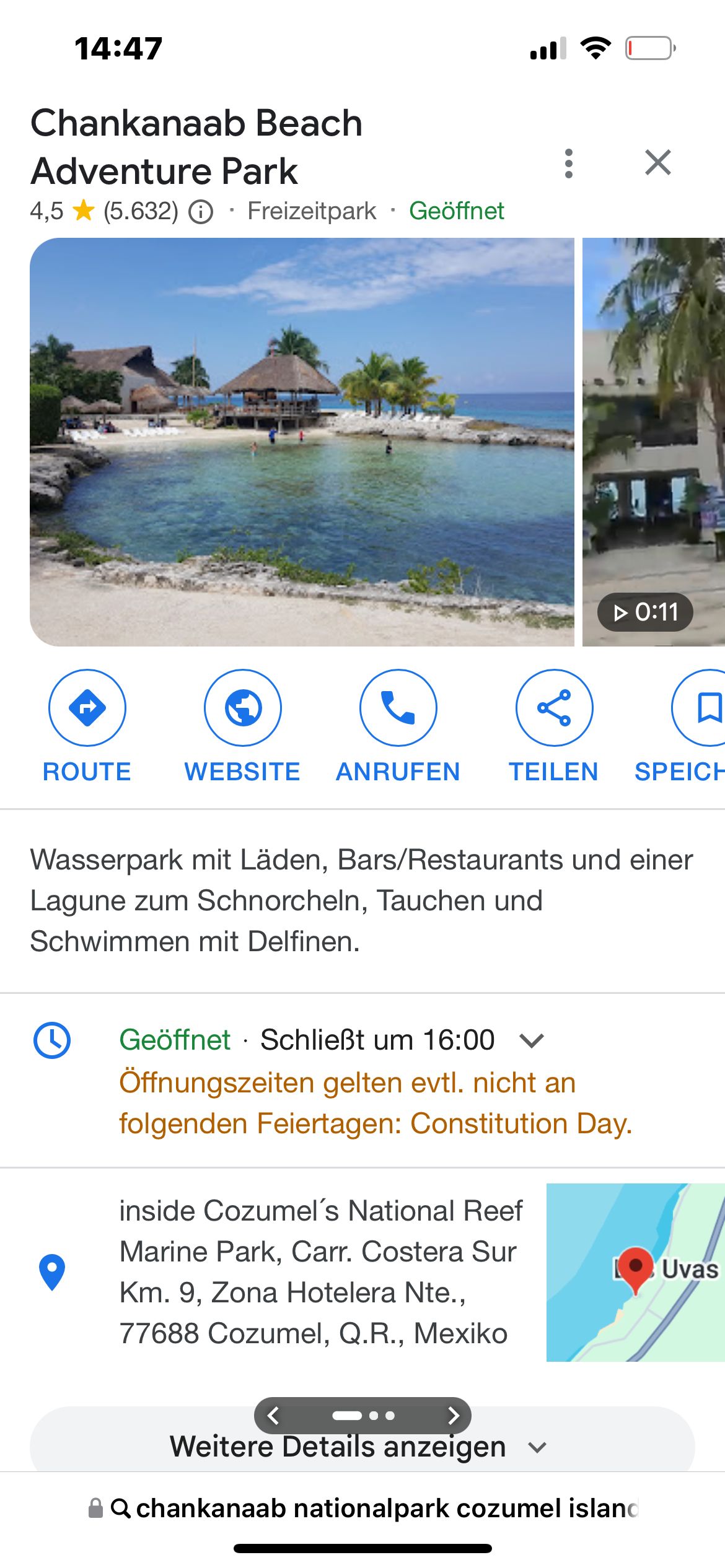Open the lagoon beach photo
This screenshot has height=1568, width=725.
click(x=302, y=442)
